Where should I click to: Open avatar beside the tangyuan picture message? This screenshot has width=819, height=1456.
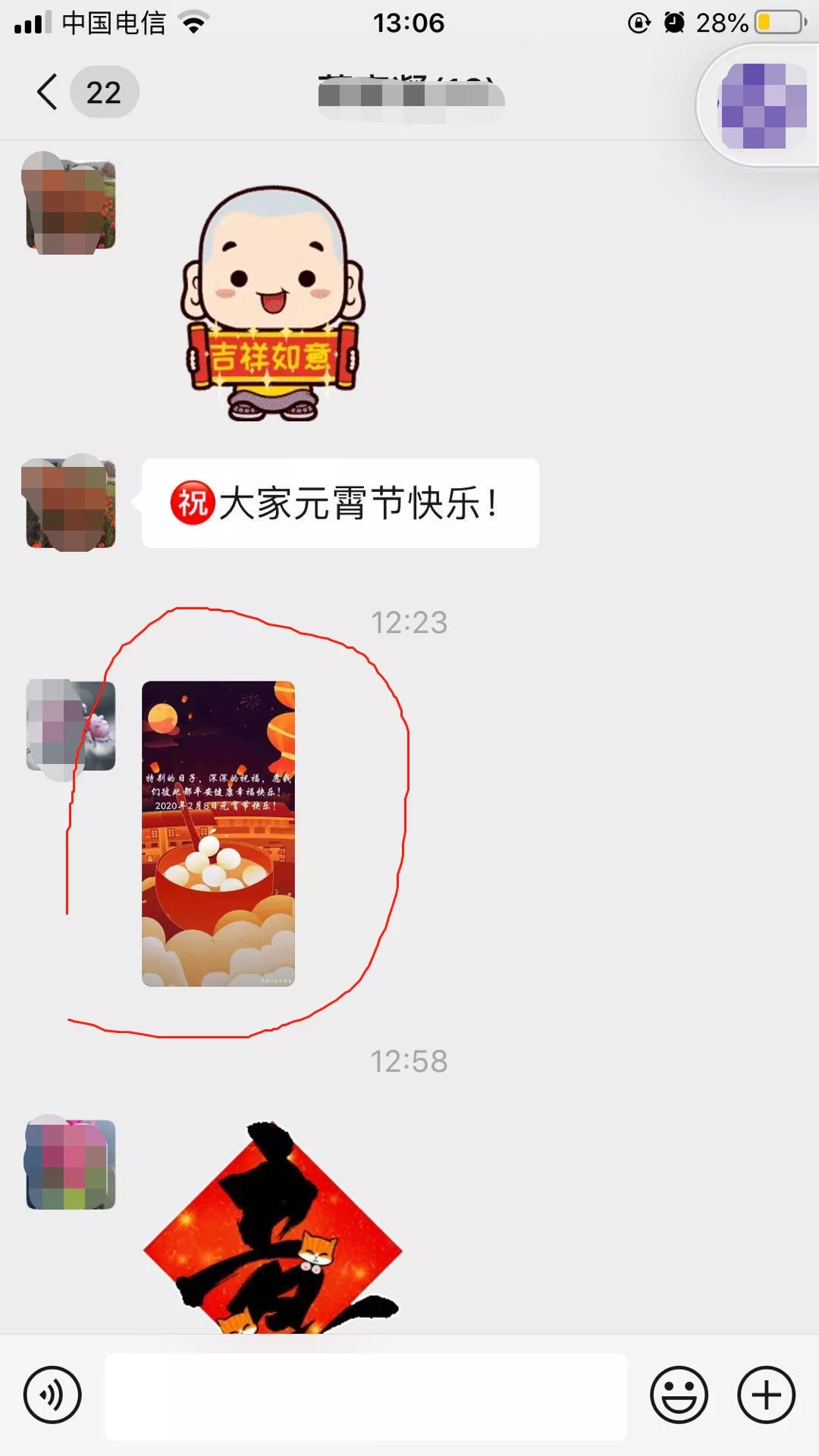coord(71,726)
